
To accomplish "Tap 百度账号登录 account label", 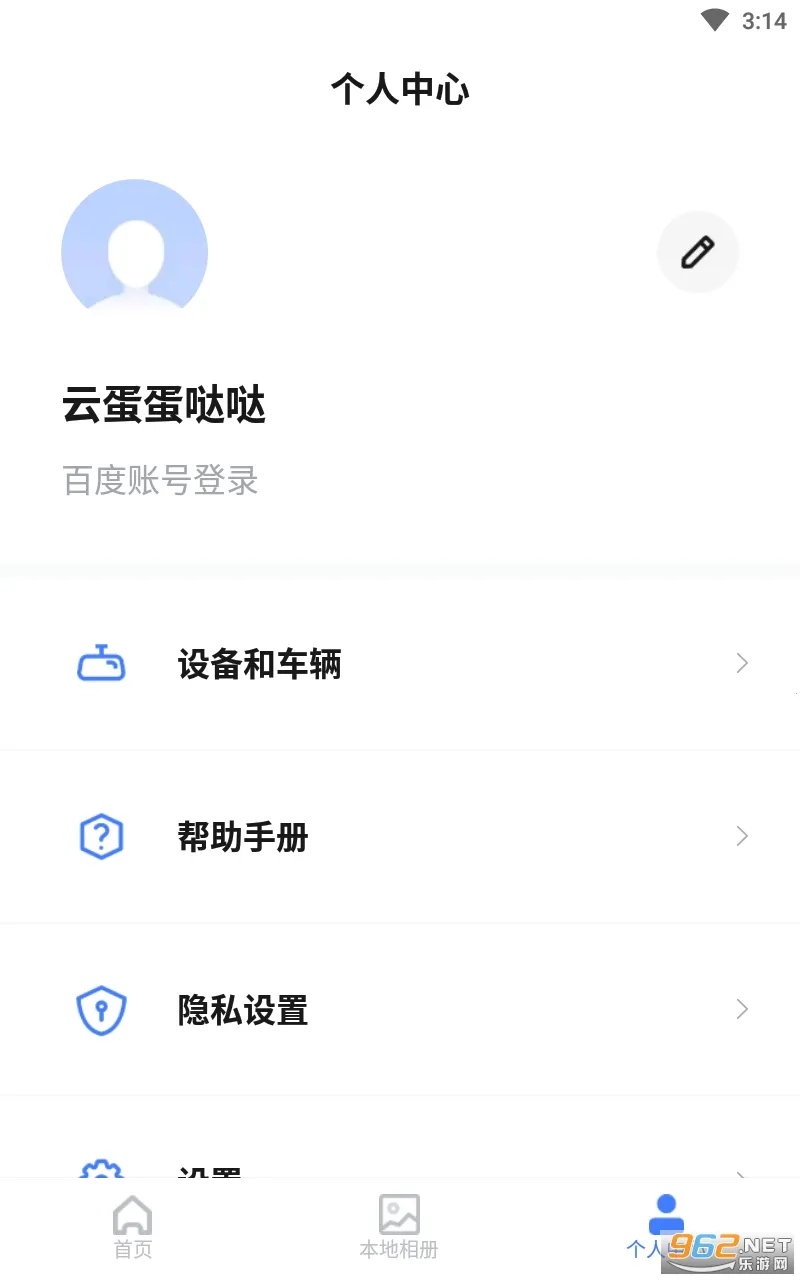I will coord(159,482).
